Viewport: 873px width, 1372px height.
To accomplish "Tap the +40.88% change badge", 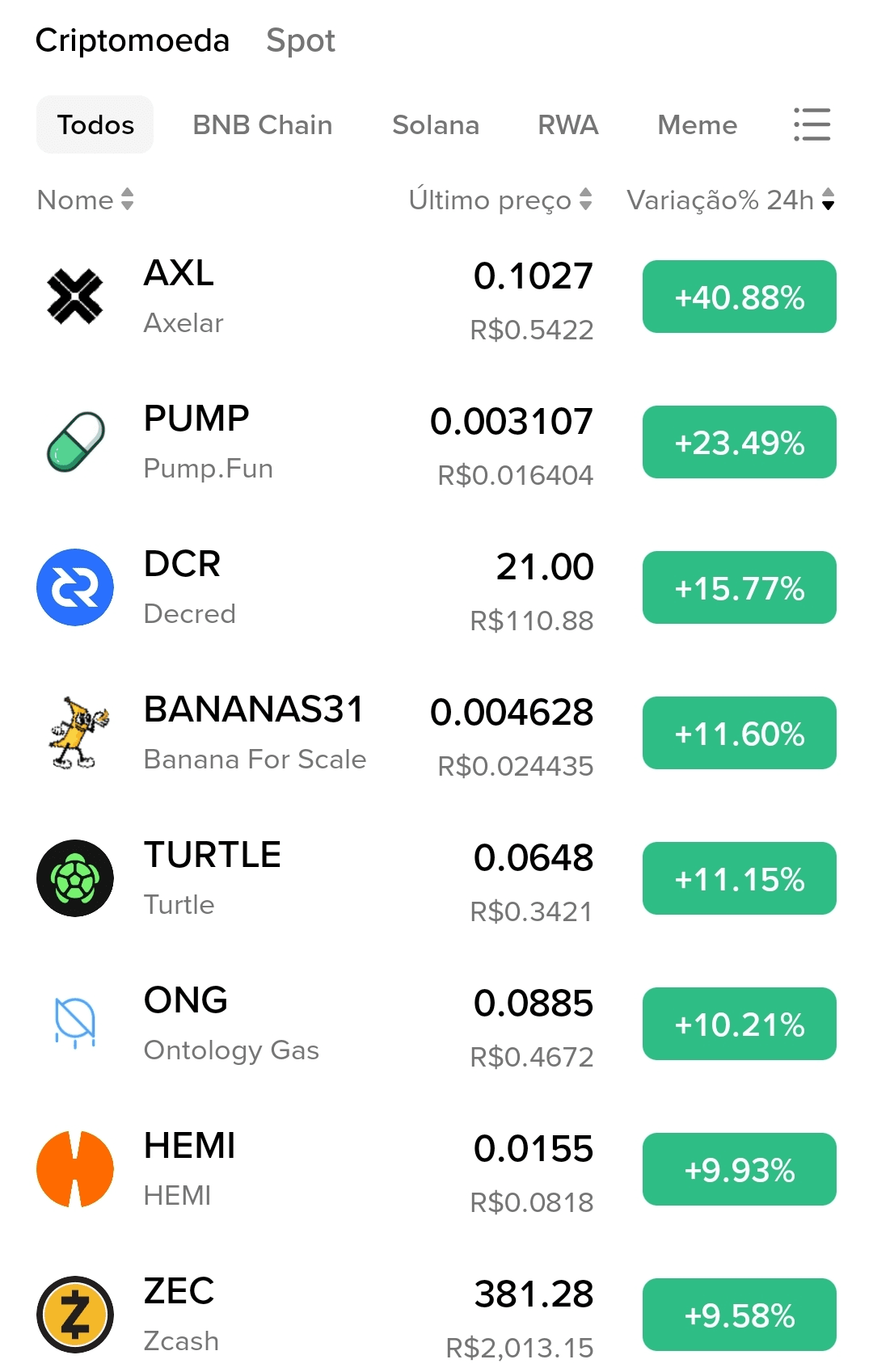I will click(x=739, y=297).
